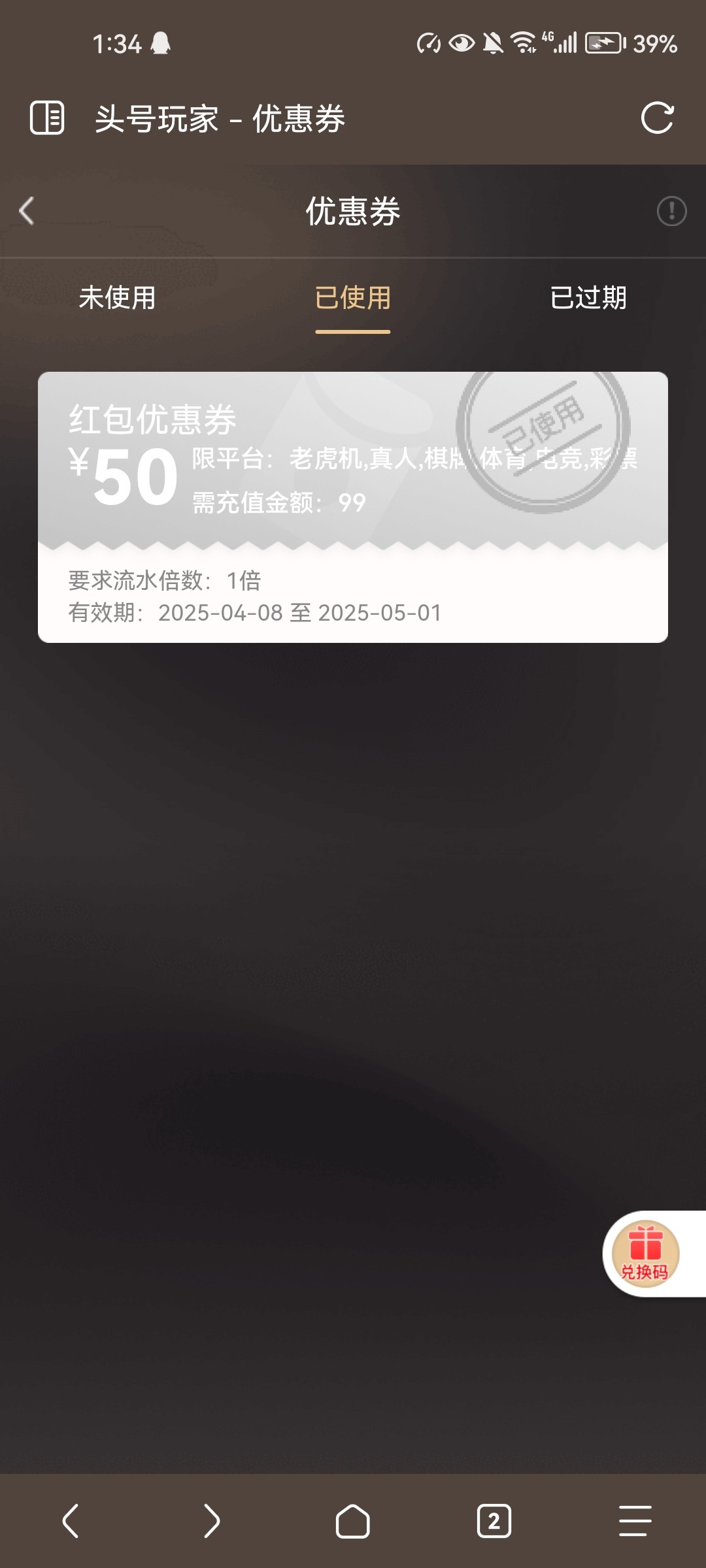706x1568 pixels.
Task: Switch to the 已过期 tab
Action: click(588, 298)
